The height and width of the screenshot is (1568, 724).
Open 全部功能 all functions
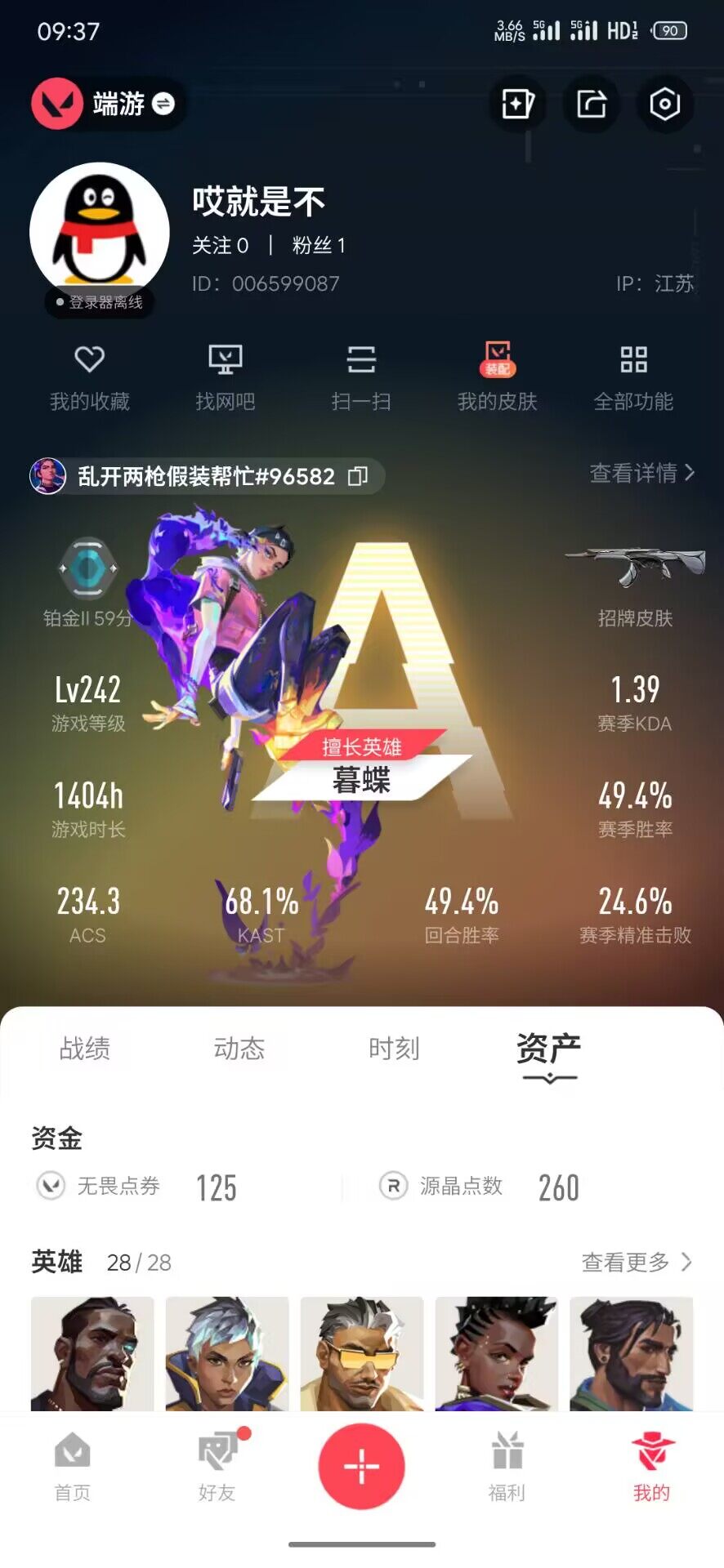pos(633,377)
